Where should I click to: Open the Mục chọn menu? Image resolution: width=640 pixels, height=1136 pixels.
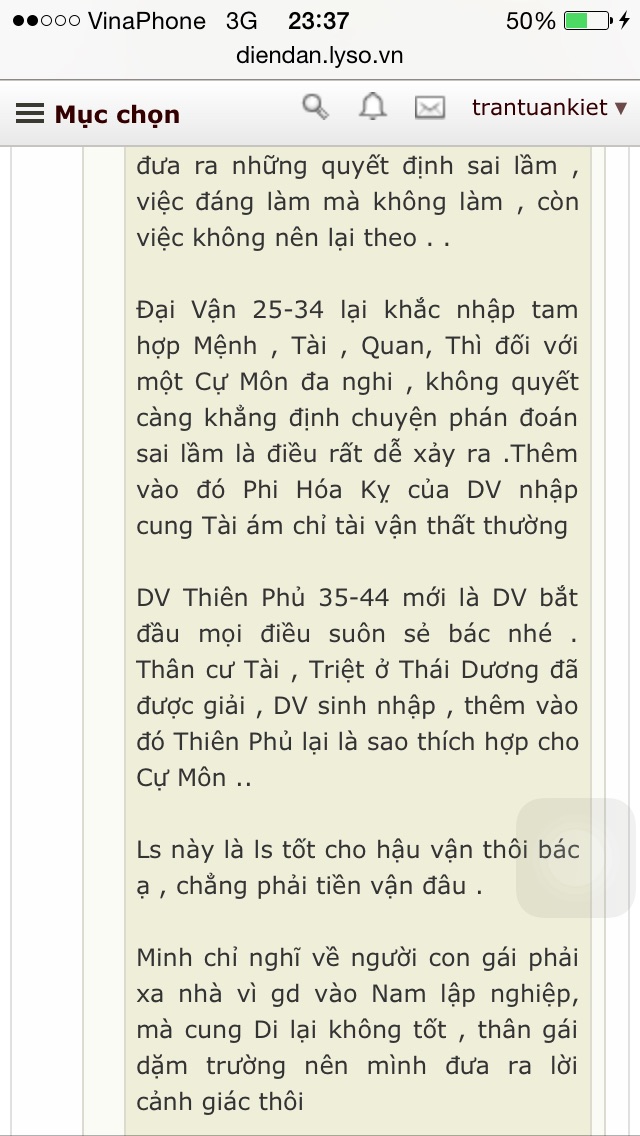(97, 114)
